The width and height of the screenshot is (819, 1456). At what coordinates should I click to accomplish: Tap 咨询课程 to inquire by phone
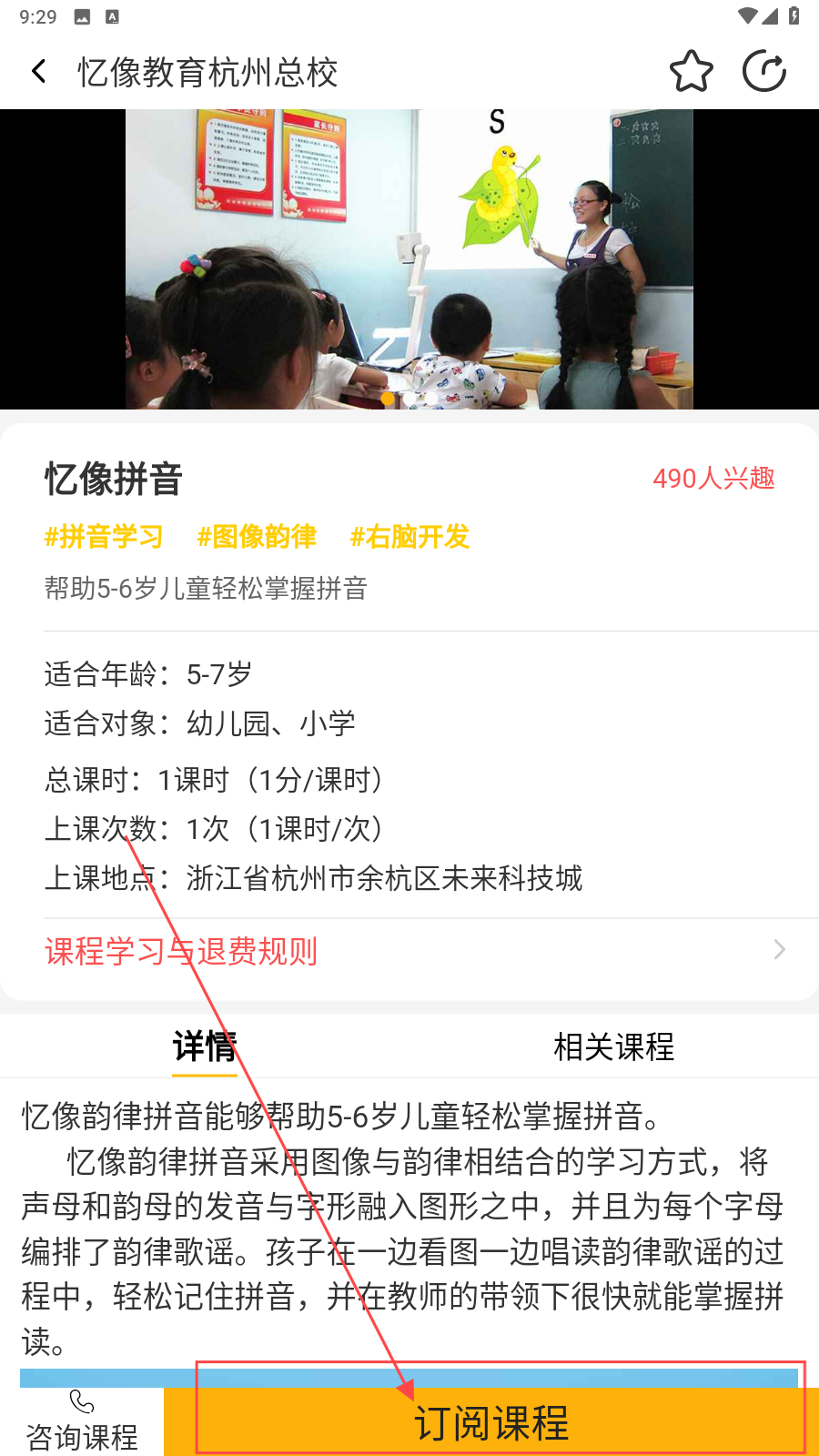tap(82, 1421)
